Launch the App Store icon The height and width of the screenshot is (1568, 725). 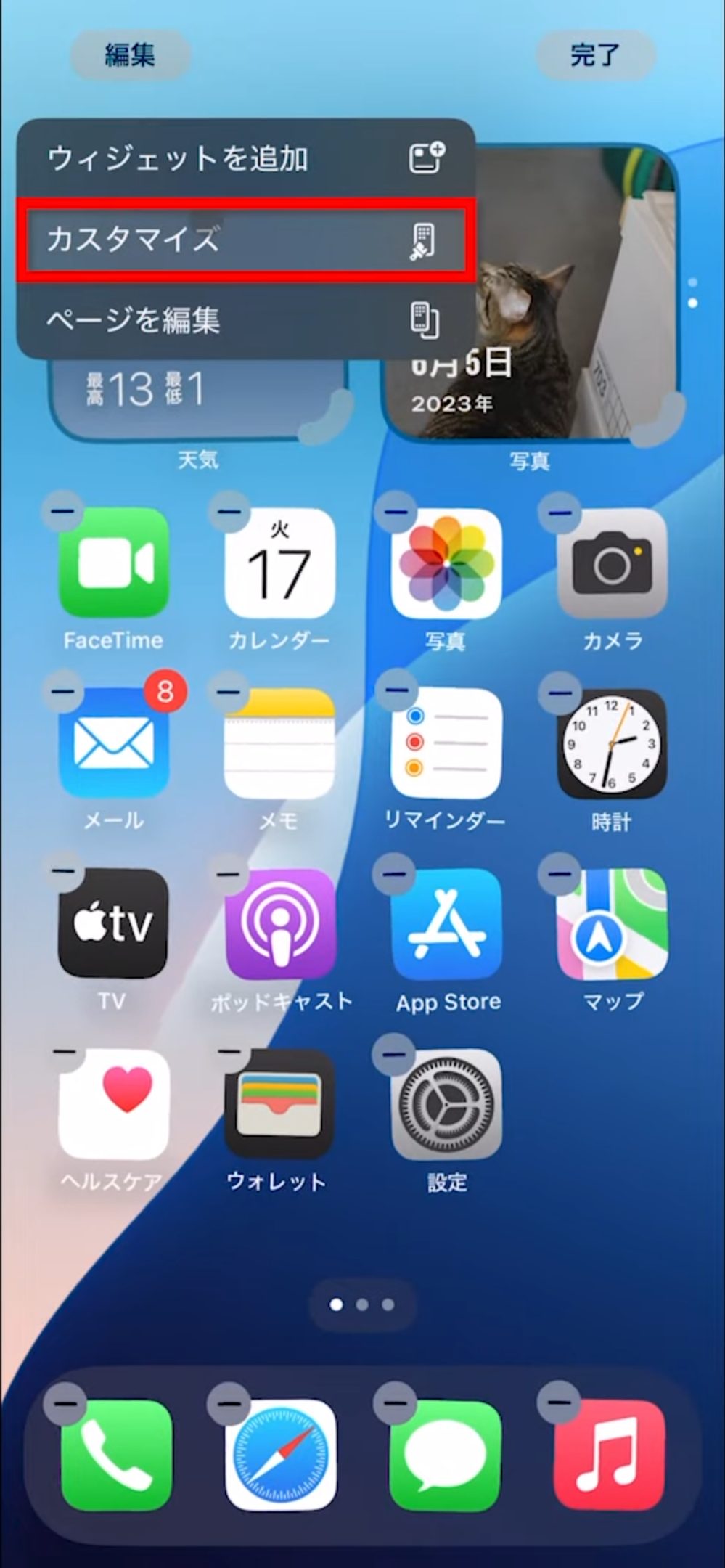click(x=446, y=924)
